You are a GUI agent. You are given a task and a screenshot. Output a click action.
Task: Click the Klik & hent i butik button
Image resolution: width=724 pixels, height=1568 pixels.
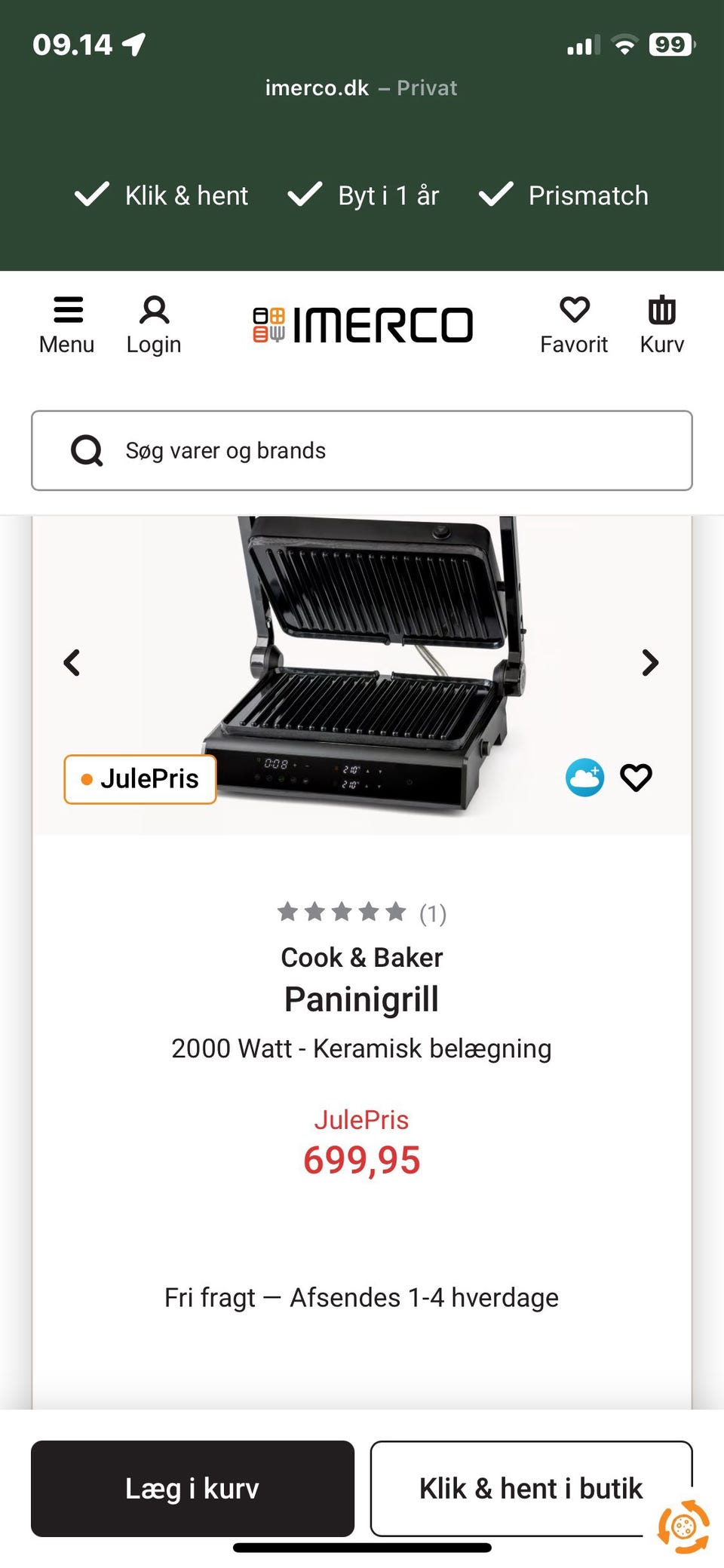531,1488
